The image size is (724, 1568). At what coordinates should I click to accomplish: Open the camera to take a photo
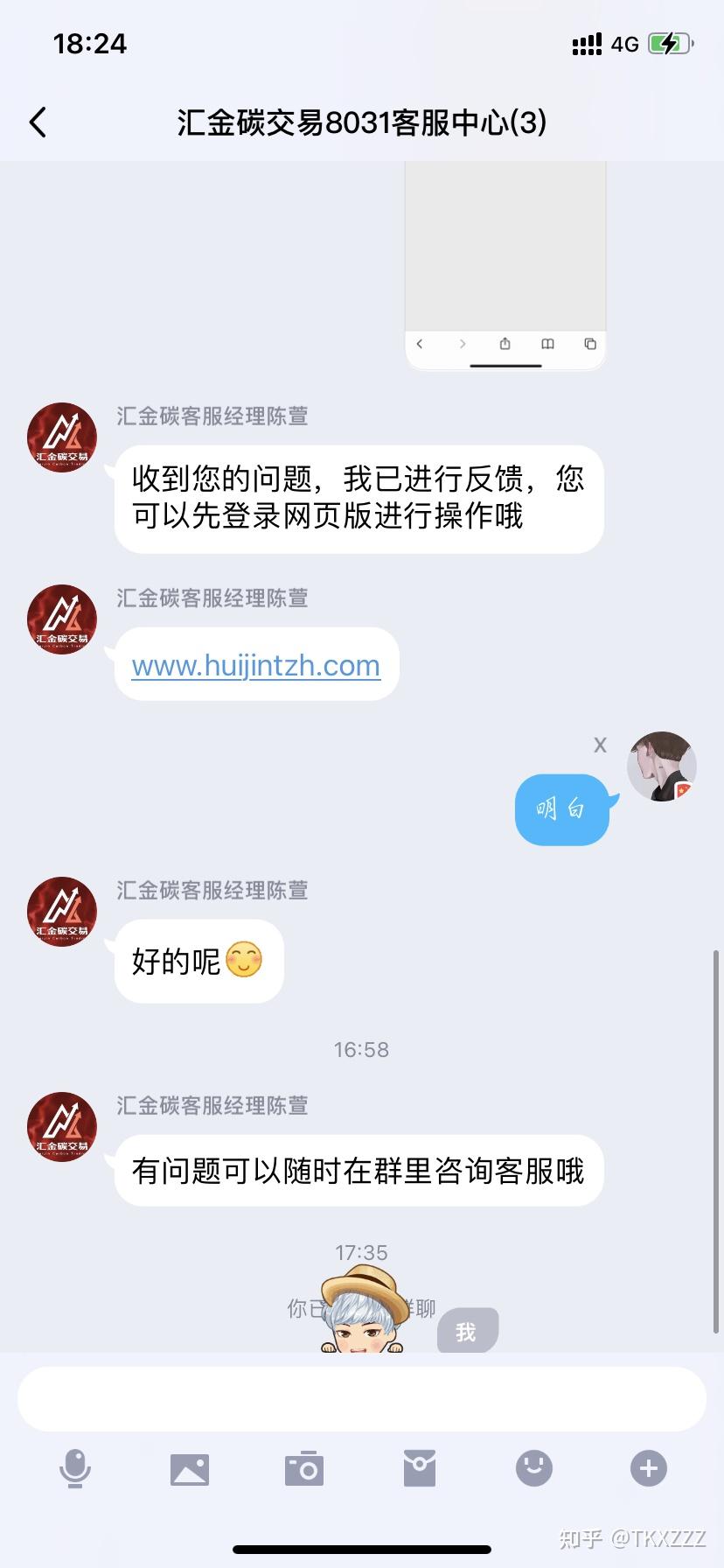[304, 1468]
